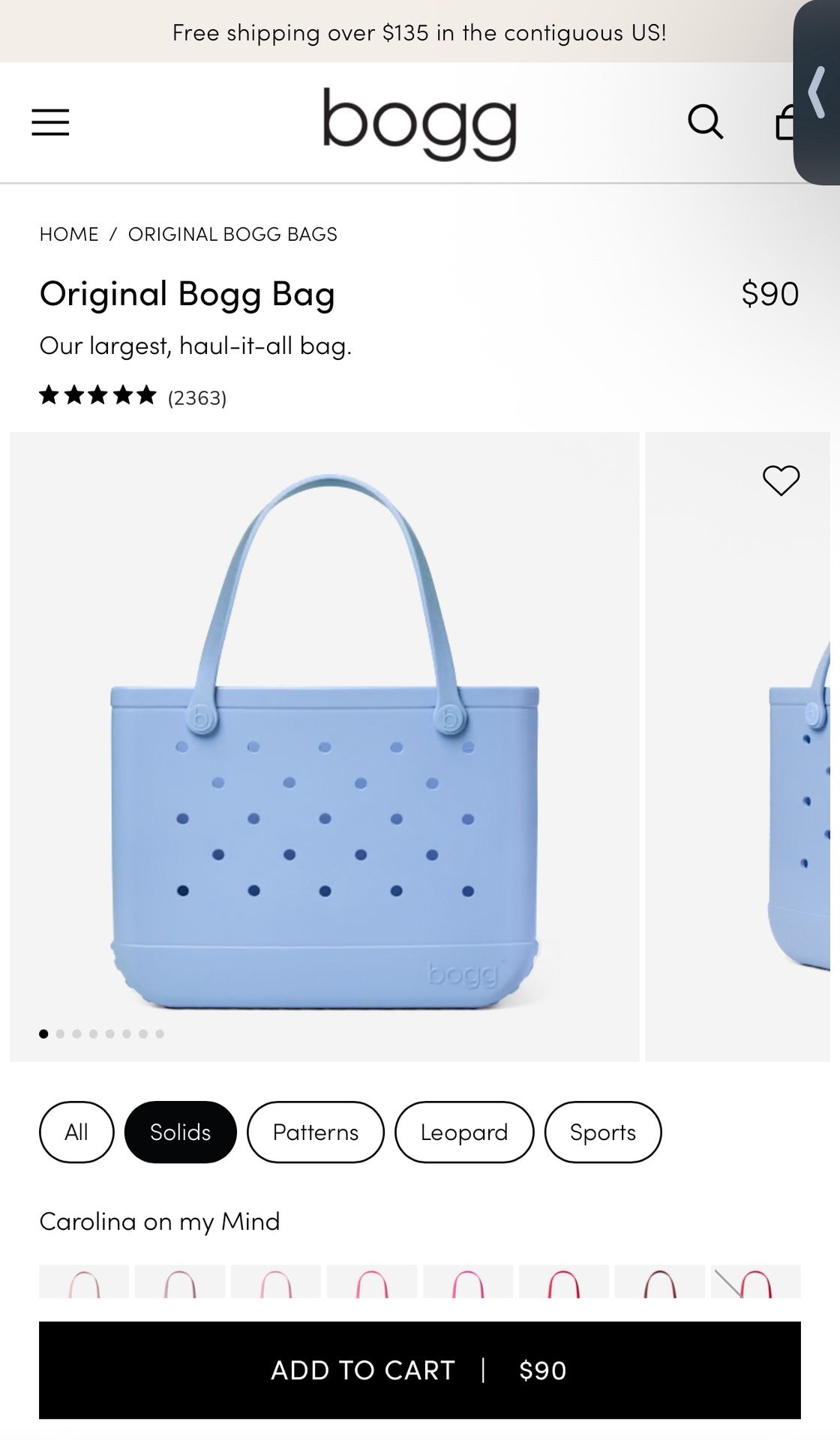Switch to Patterns filter
This screenshot has height=1440, width=840.
(x=315, y=1132)
